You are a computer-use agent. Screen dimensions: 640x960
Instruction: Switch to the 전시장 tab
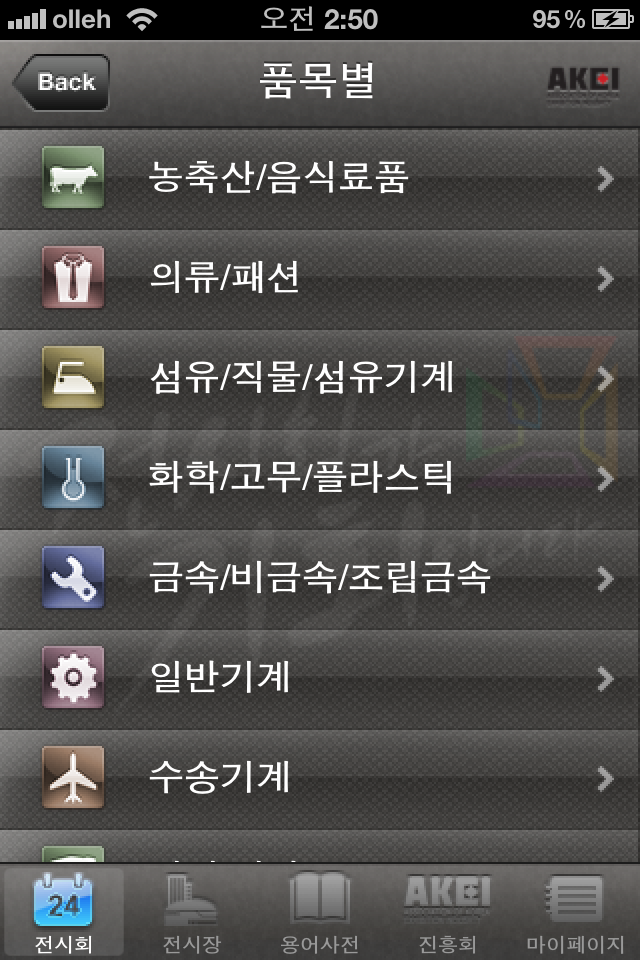pyautogui.click(x=191, y=912)
